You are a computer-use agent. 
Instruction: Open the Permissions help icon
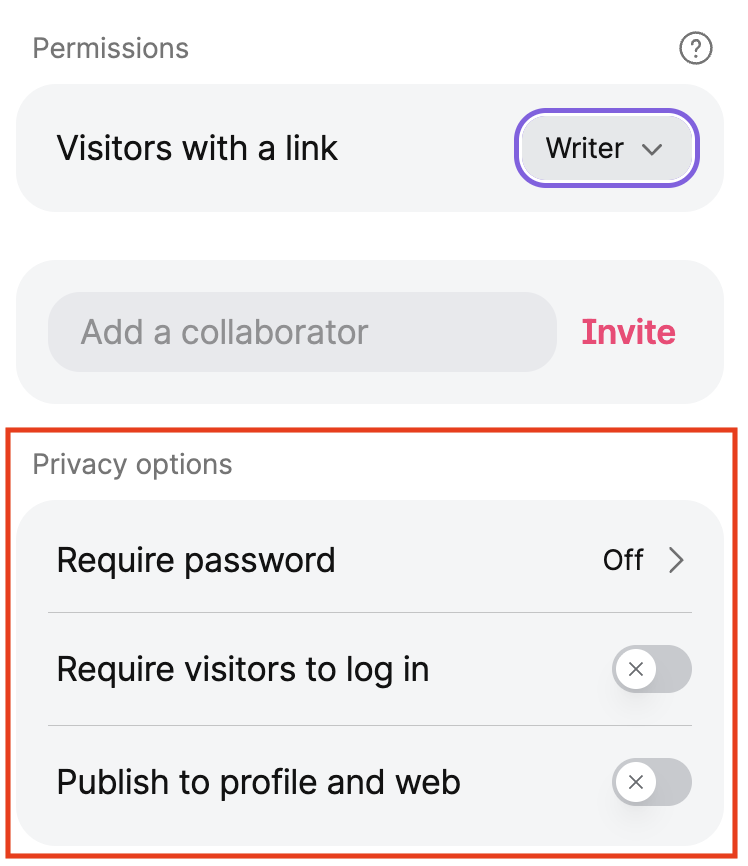[x=695, y=48]
